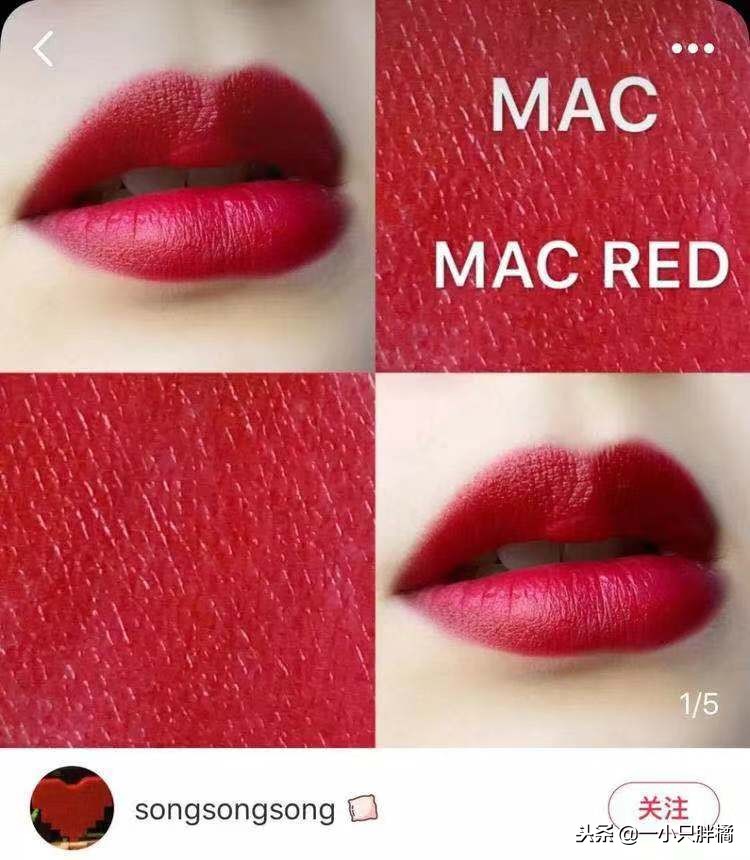Open the three-dot overflow menu

(691, 47)
